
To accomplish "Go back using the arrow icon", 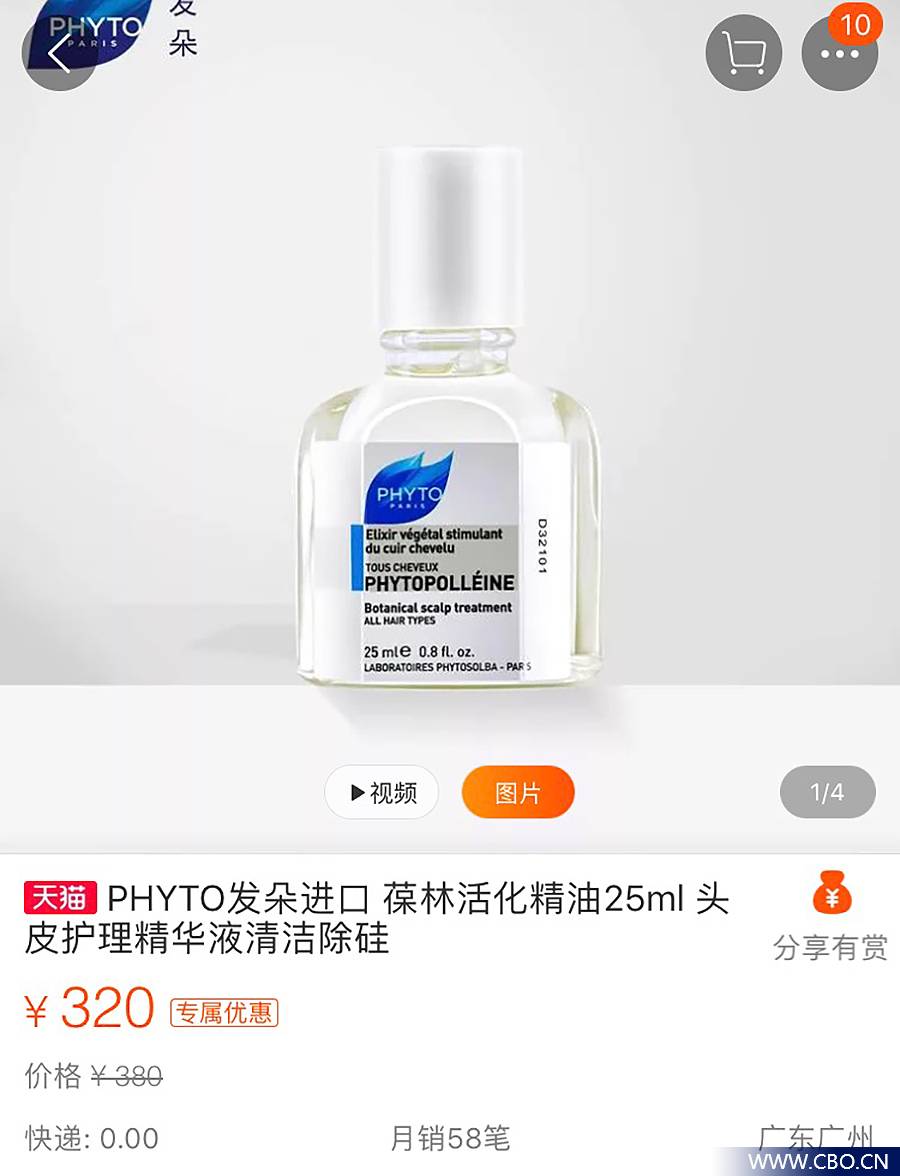I will coord(59,54).
